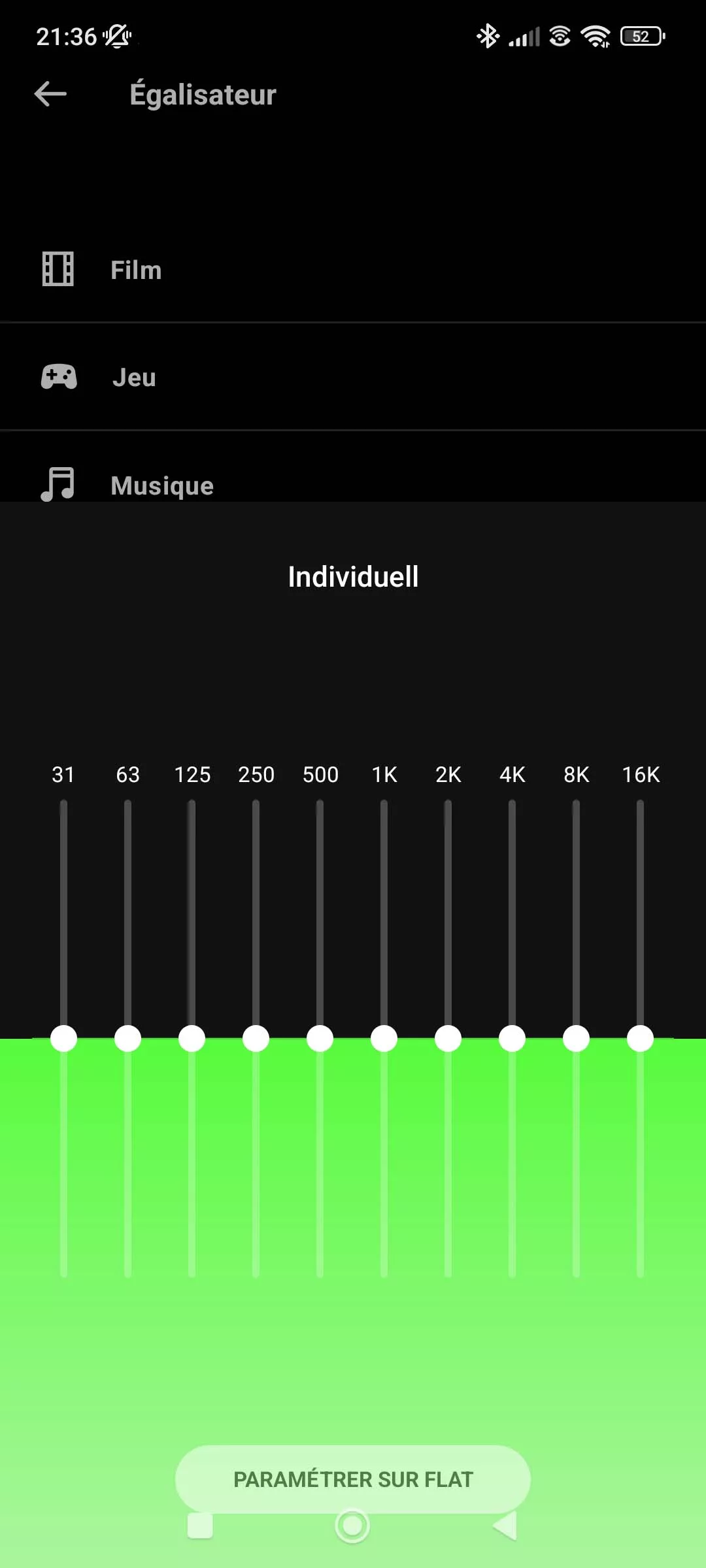Tap the 63 Hz band slider knob
The height and width of the screenshot is (1568, 706).
127,1038
